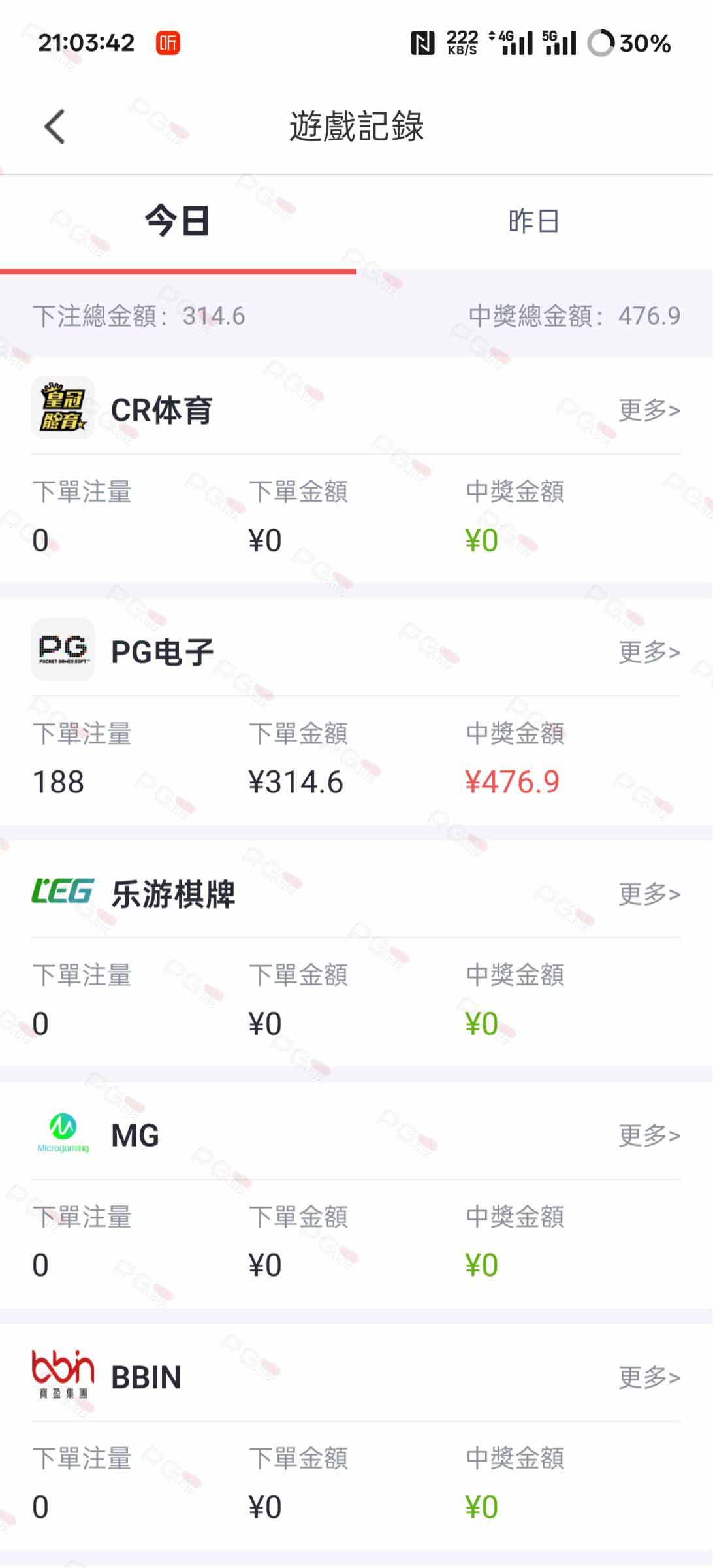This screenshot has height=1568, width=713.
Task: Open 更多 for BBIN
Action: 649,1377
